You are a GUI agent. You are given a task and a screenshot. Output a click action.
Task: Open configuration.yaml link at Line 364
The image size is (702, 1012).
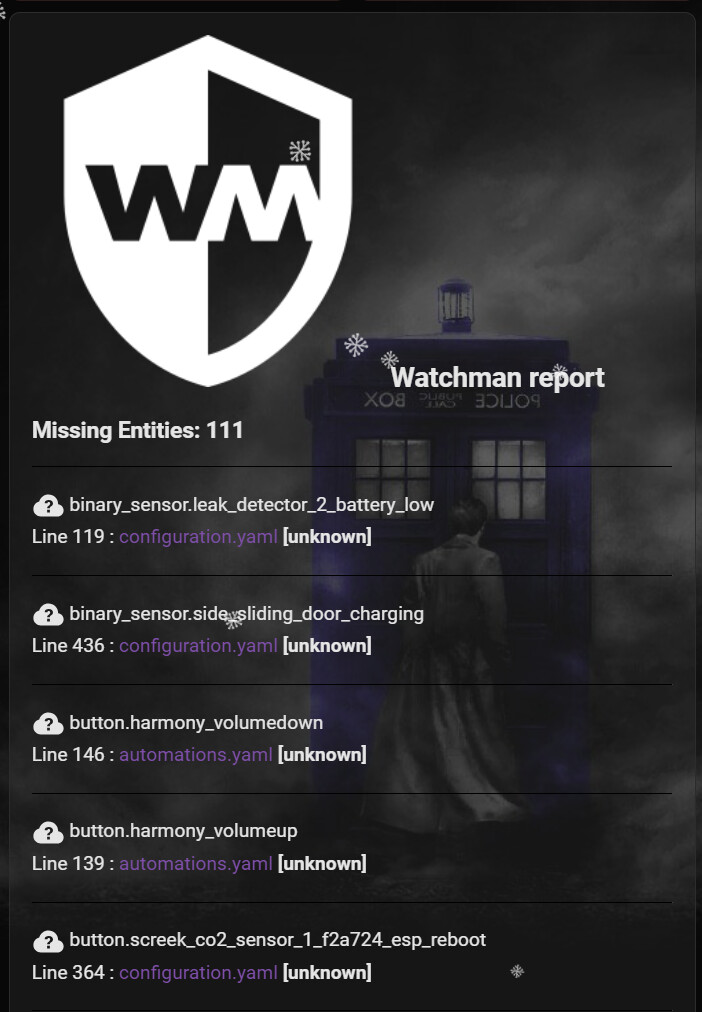(x=198, y=973)
